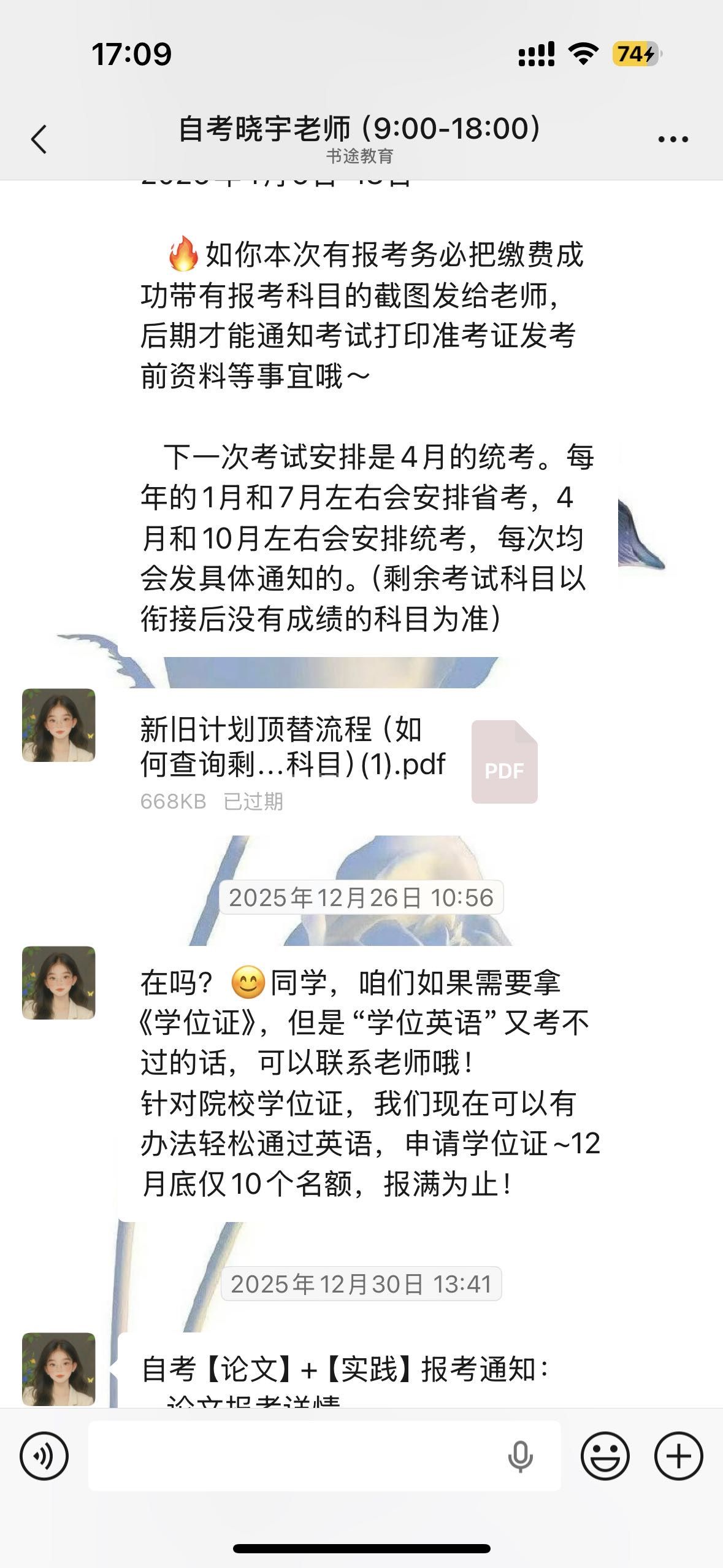This screenshot has width=723, height=1568.
Task: Open the emoji sticker panel
Action: [605, 1456]
